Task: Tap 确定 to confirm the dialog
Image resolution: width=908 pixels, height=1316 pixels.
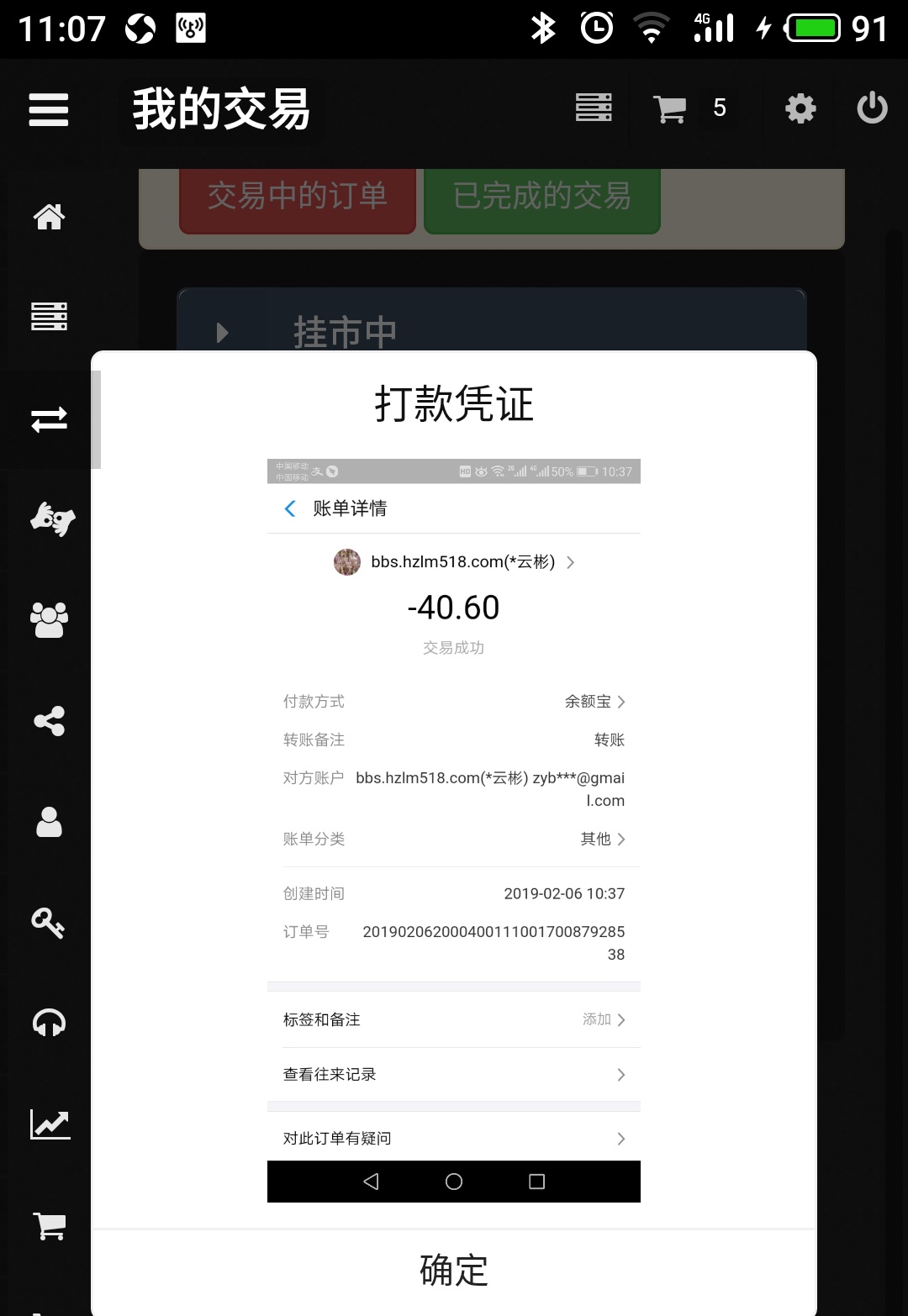Action: point(454,1270)
